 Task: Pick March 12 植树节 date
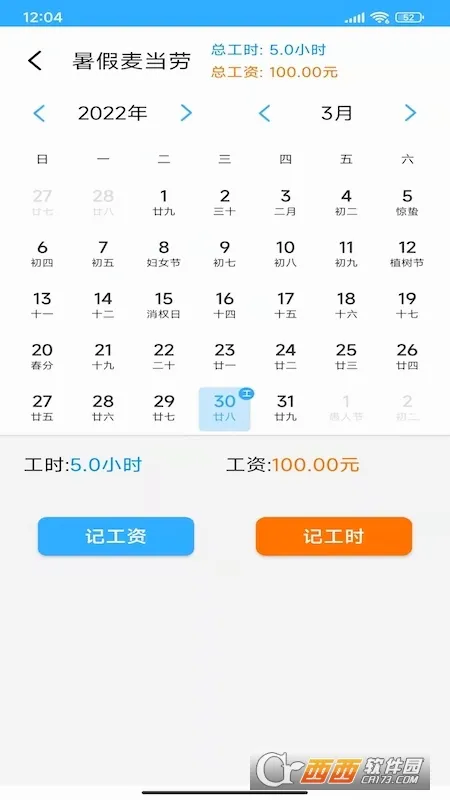(x=407, y=254)
